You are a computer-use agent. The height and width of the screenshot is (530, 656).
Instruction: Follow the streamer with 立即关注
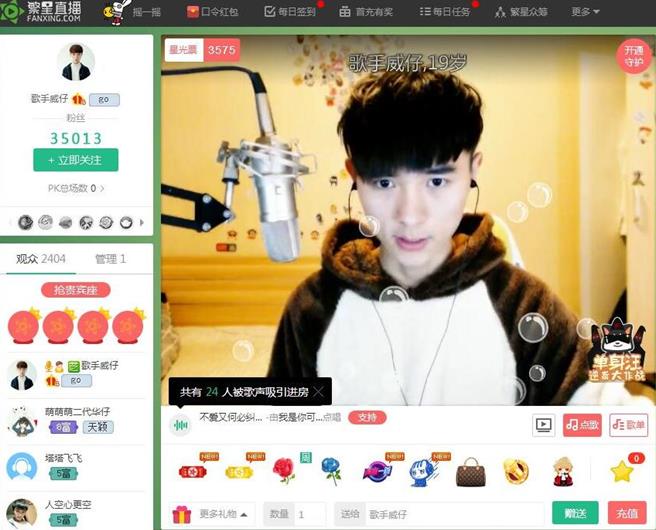coord(75,160)
